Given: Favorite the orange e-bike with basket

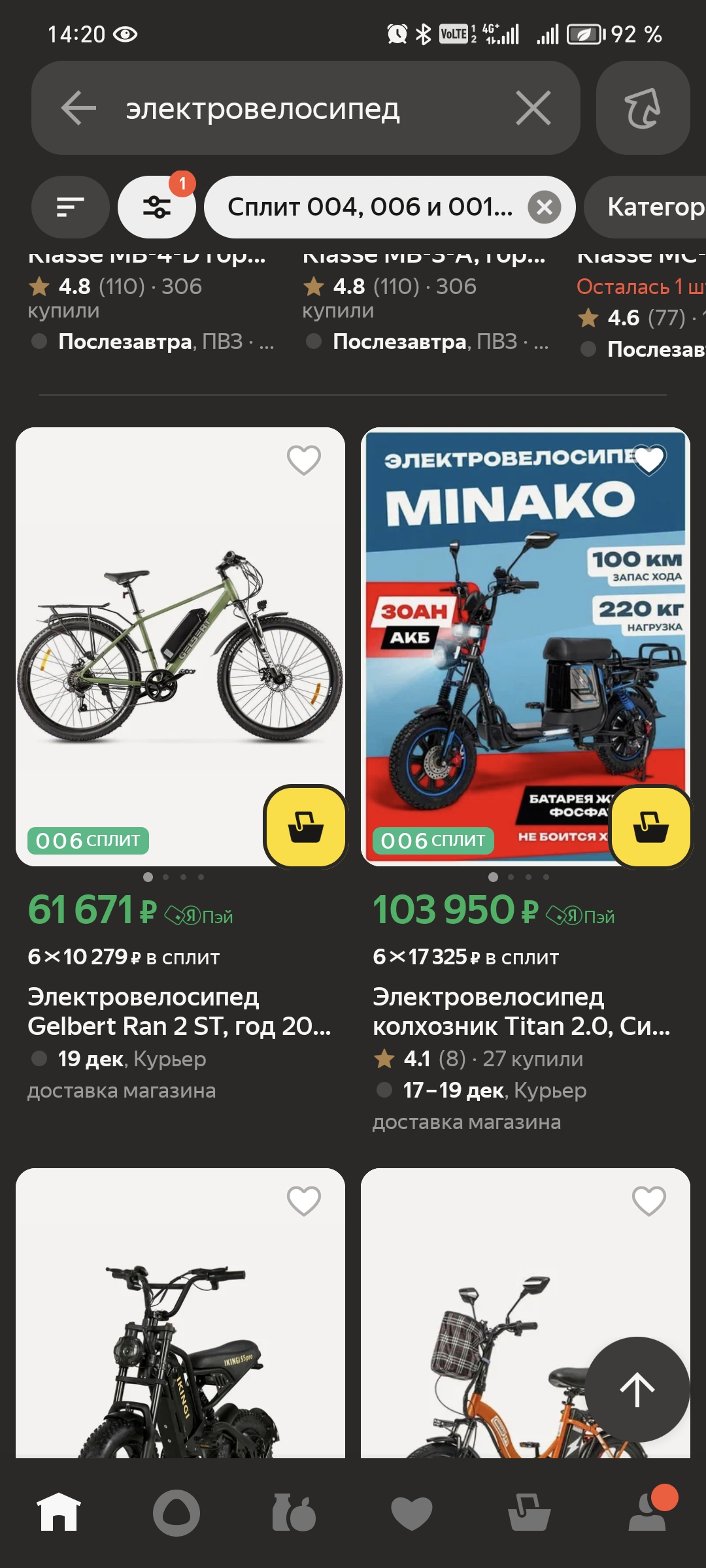Looking at the screenshot, I should tap(649, 1201).
